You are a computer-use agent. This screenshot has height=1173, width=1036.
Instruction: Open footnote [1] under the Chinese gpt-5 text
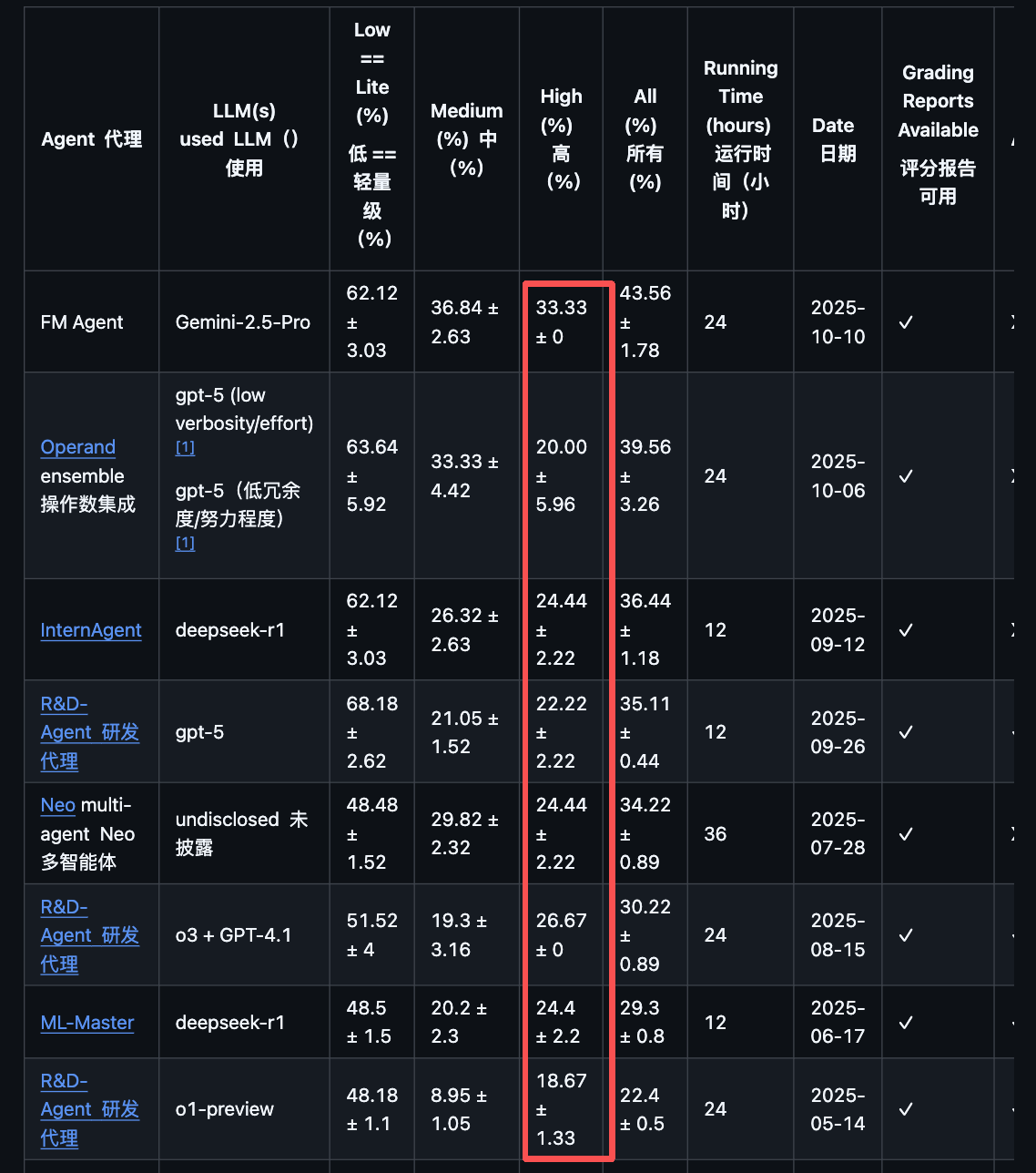coord(185,543)
